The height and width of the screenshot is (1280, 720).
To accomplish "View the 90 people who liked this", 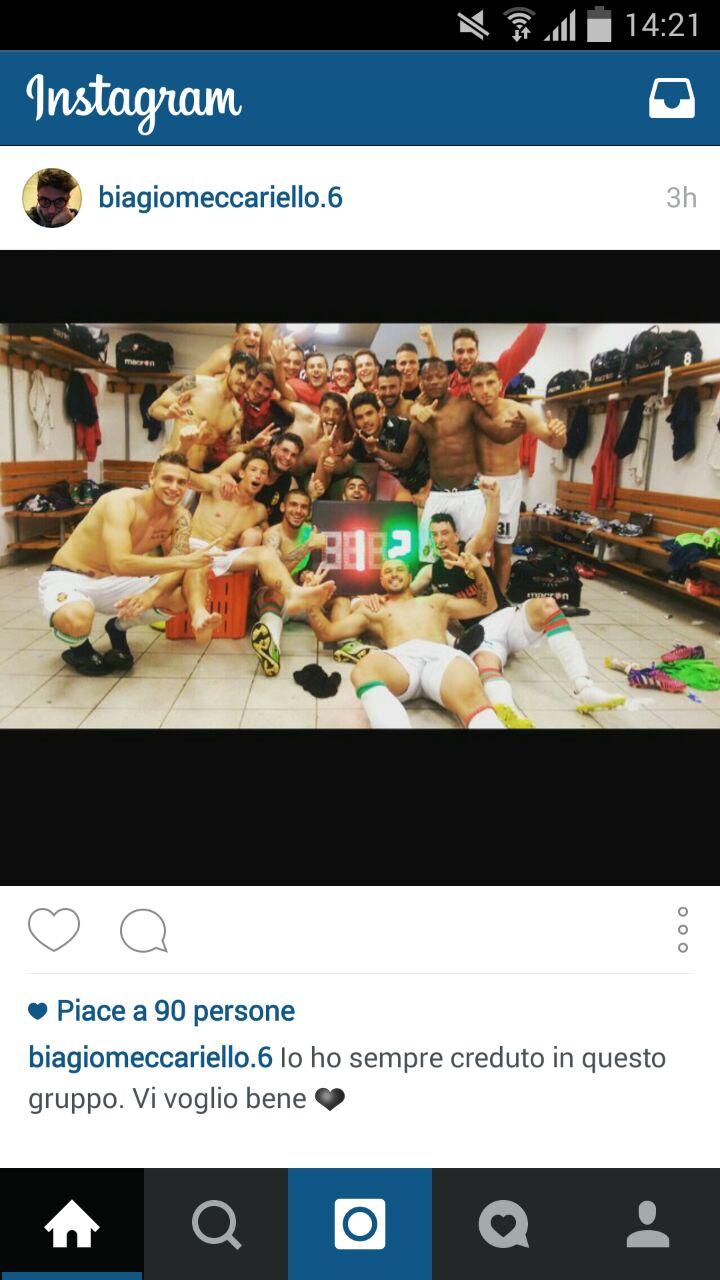I will [x=175, y=1011].
